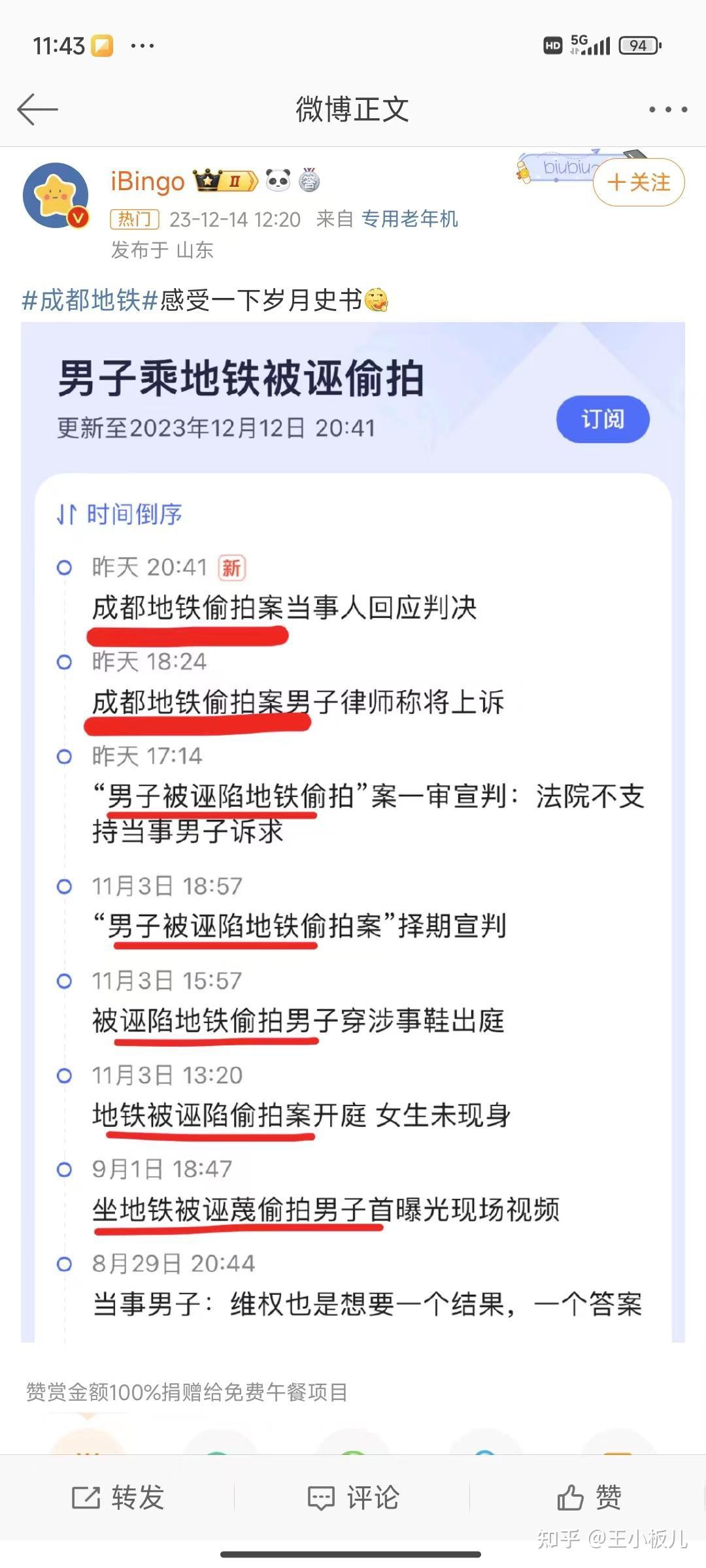Follow iBingo with the 关注 button

coord(639,182)
